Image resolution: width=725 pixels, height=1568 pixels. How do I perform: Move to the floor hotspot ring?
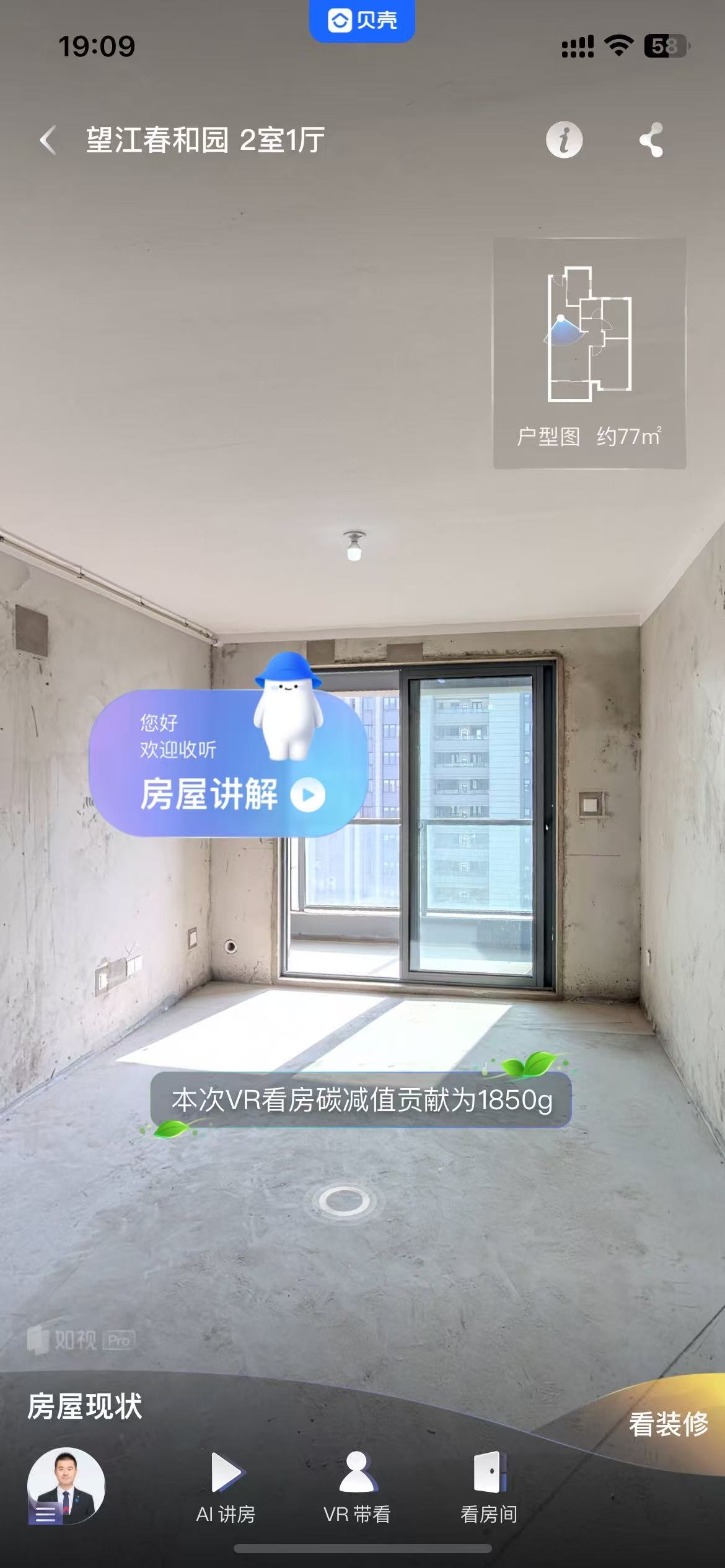click(345, 1201)
